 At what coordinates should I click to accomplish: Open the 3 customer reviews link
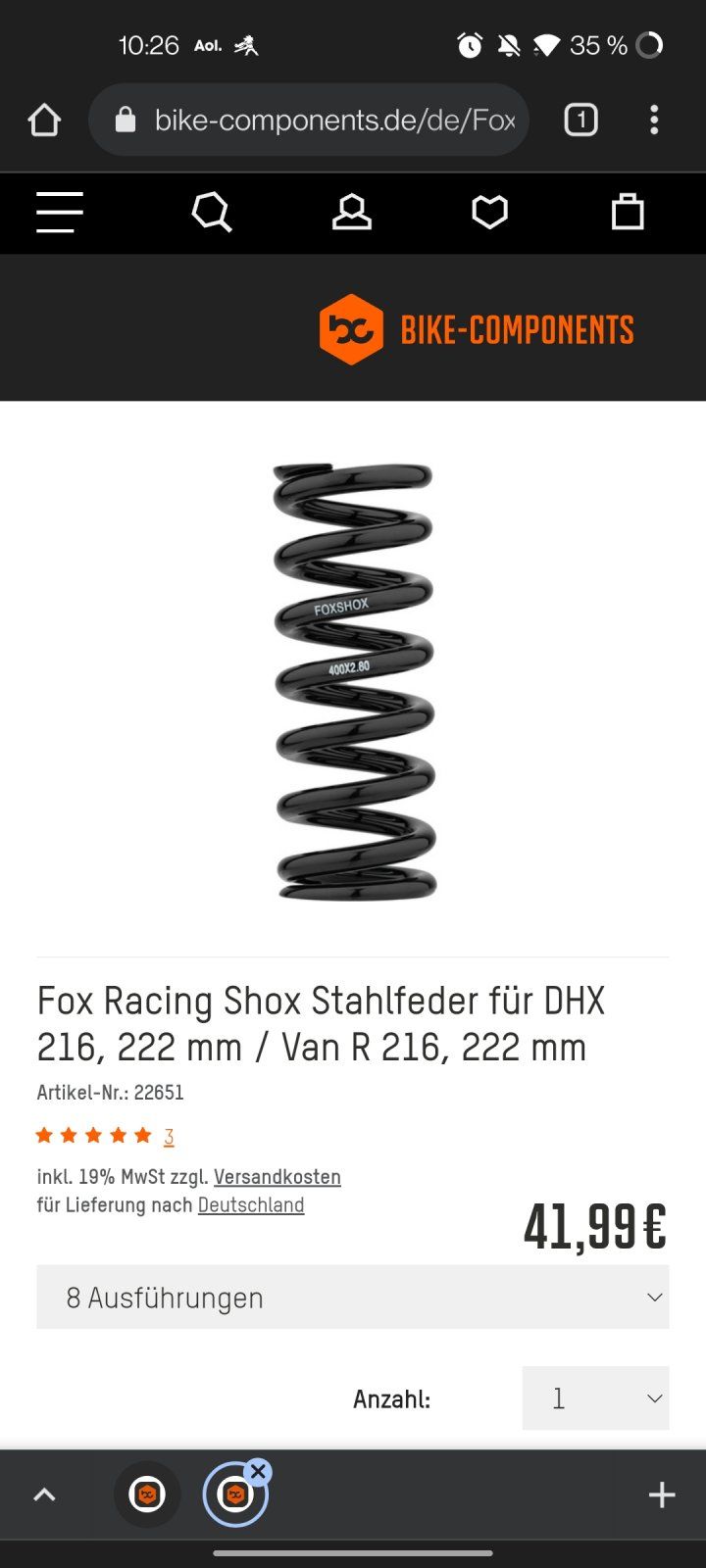click(169, 1137)
